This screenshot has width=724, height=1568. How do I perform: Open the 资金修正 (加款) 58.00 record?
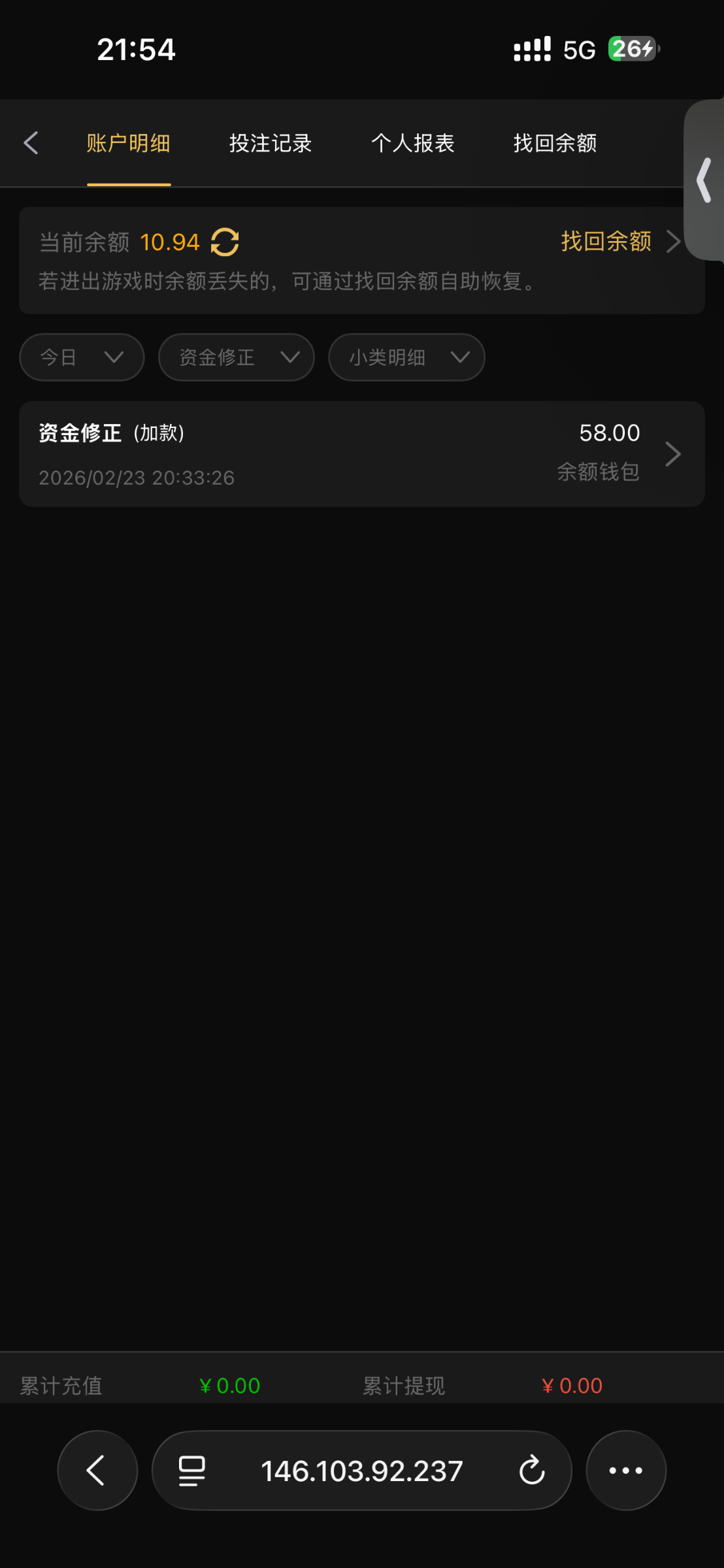point(361,454)
